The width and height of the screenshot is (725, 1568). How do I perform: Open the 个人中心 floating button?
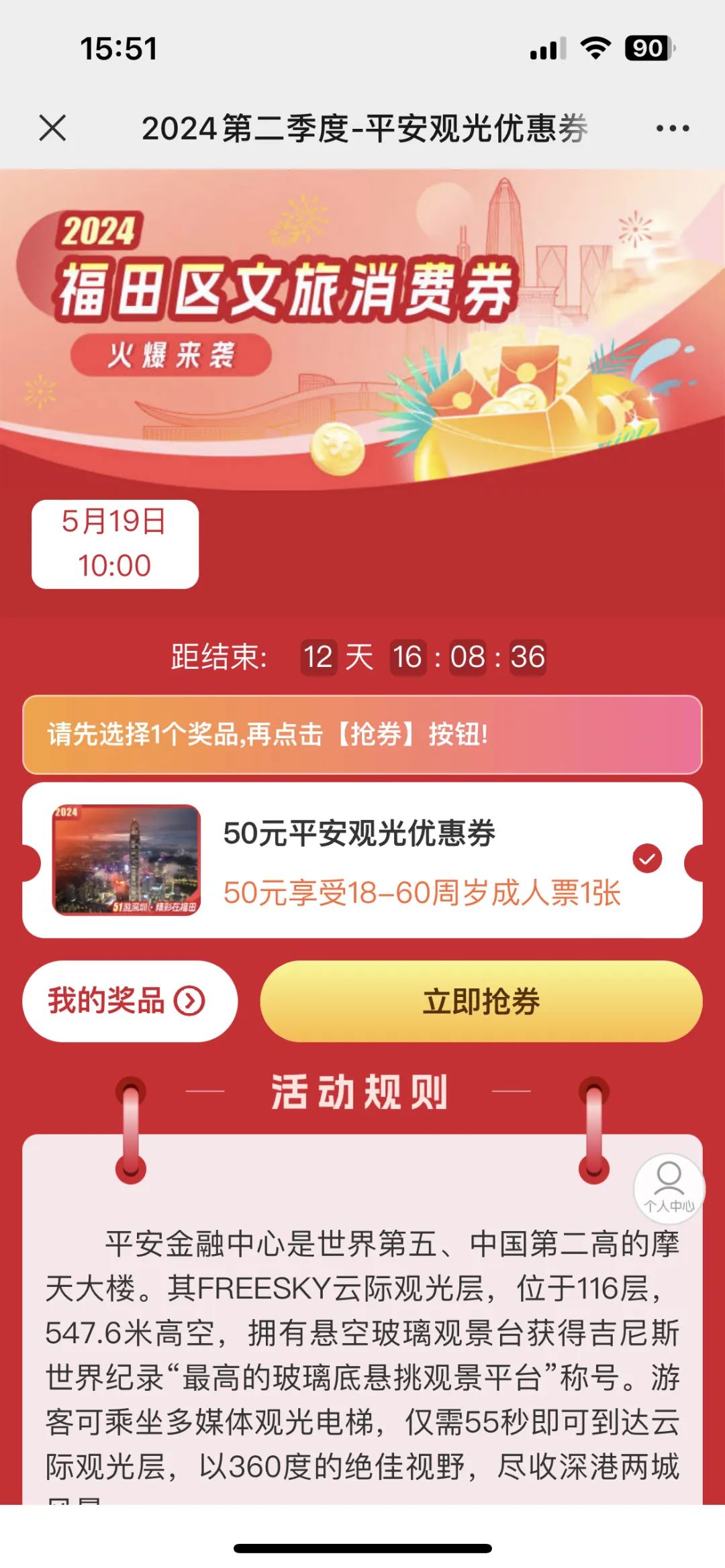pyautogui.click(x=669, y=1188)
